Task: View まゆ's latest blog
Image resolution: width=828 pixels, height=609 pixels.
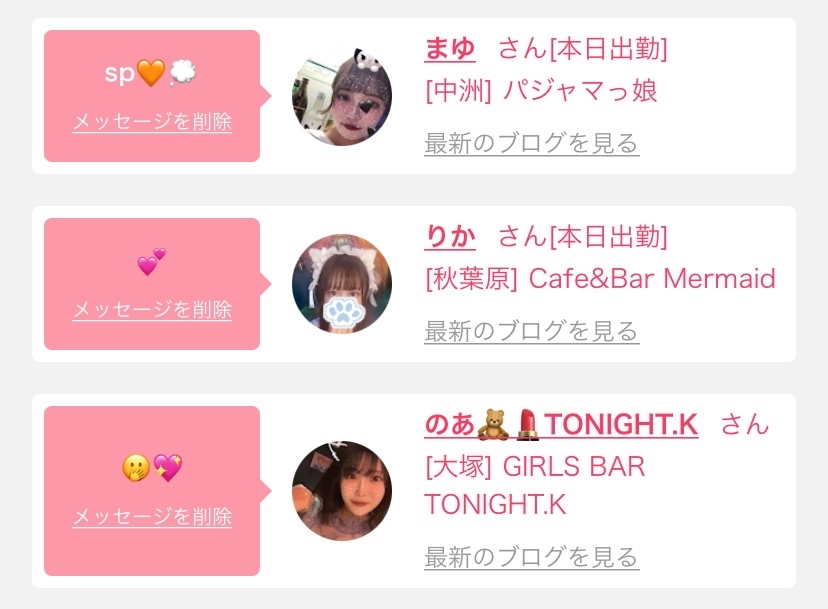Action: pos(531,143)
